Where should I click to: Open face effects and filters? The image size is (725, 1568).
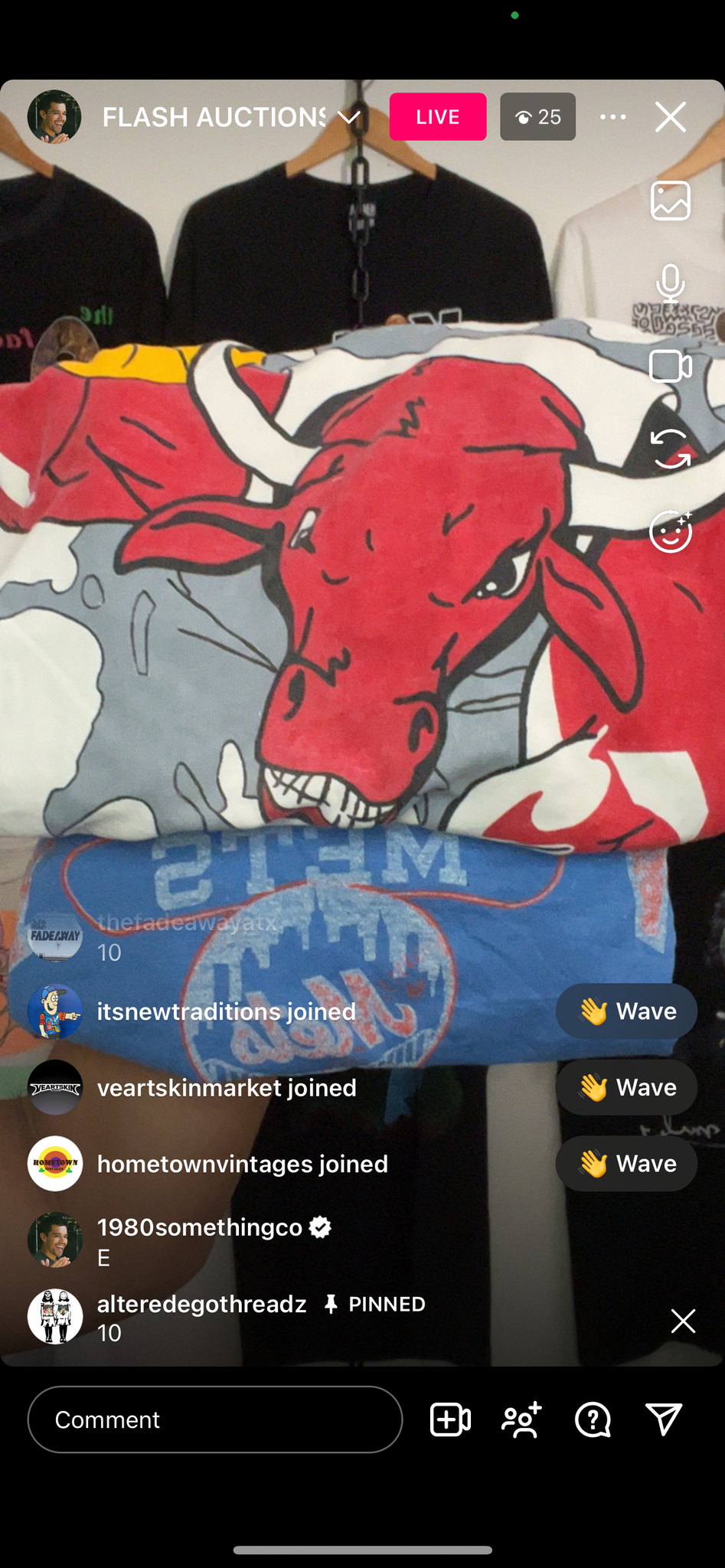point(670,531)
